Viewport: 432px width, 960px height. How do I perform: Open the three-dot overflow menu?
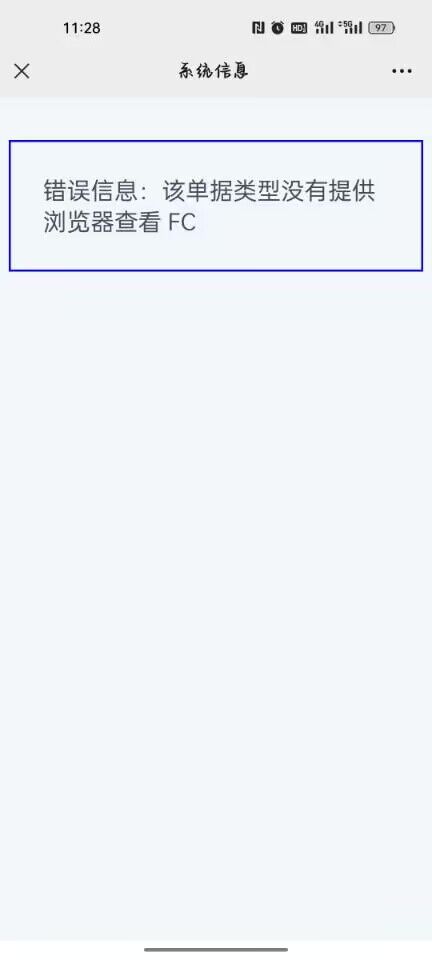coord(401,72)
